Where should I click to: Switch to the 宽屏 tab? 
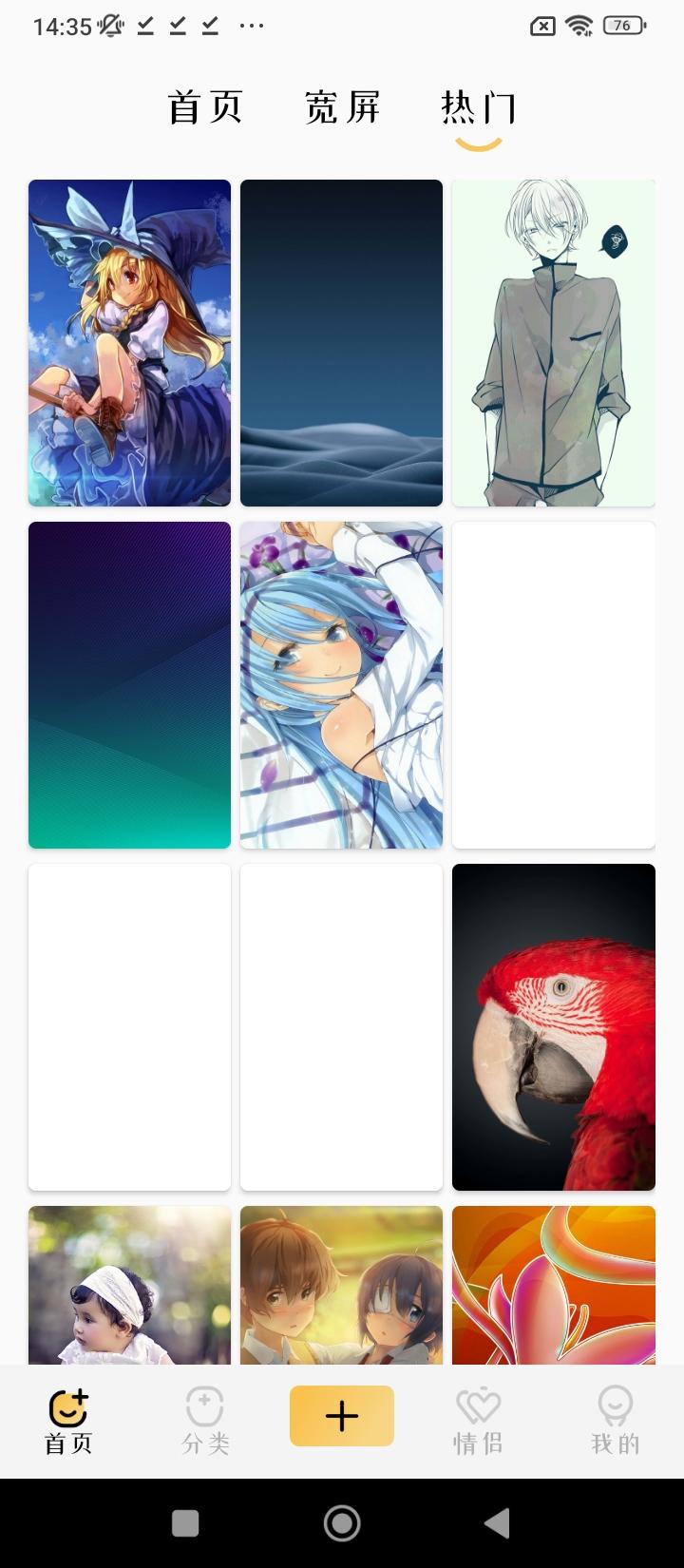pyautogui.click(x=342, y=107)
